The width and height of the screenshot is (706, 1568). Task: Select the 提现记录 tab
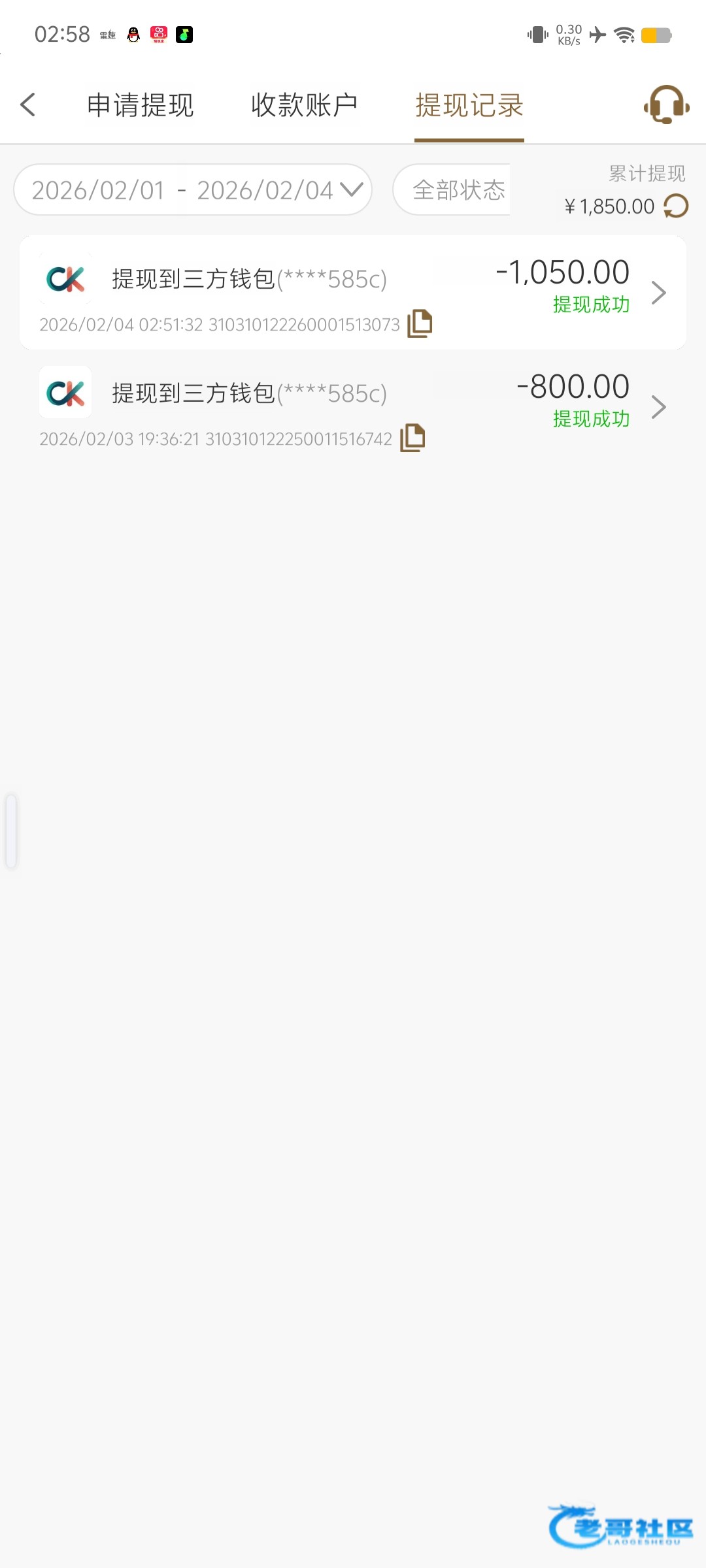point(469,106)
